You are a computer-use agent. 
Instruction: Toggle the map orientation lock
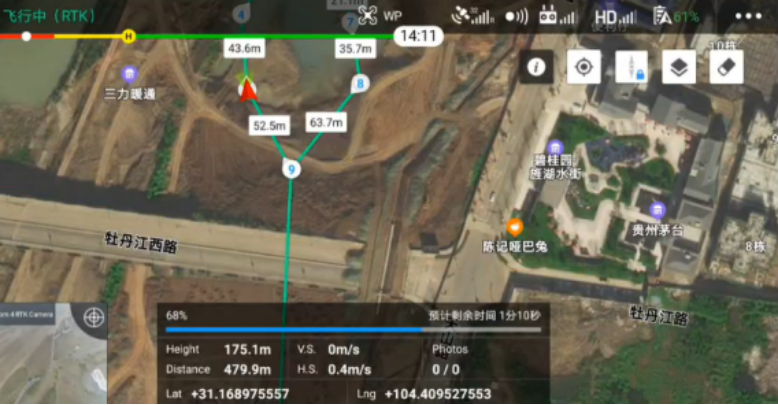click(631, 67)
